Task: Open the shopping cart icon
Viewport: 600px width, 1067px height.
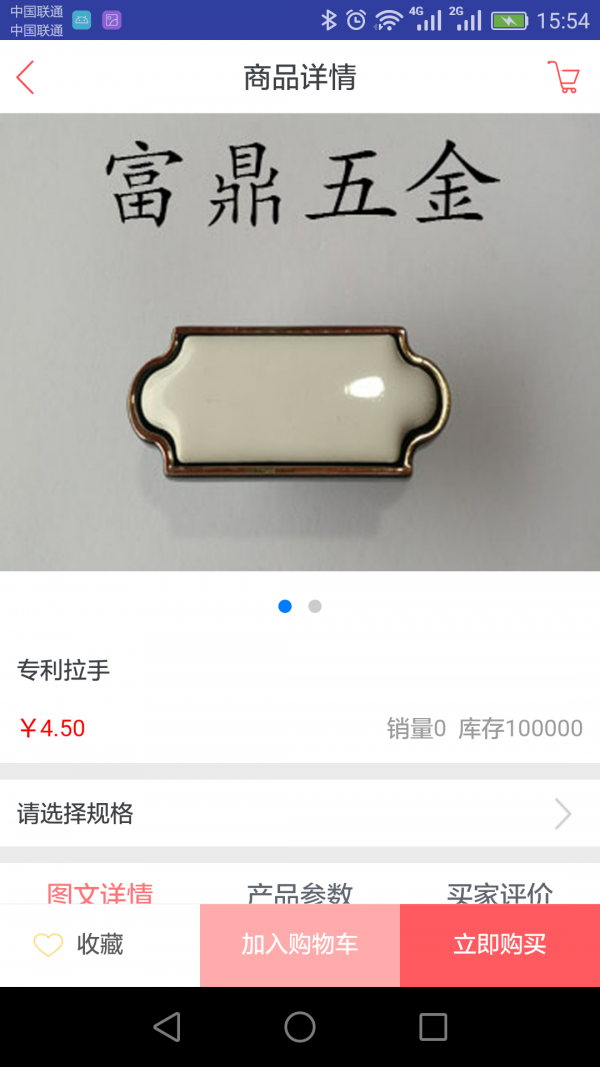Action: pos(563,77)
